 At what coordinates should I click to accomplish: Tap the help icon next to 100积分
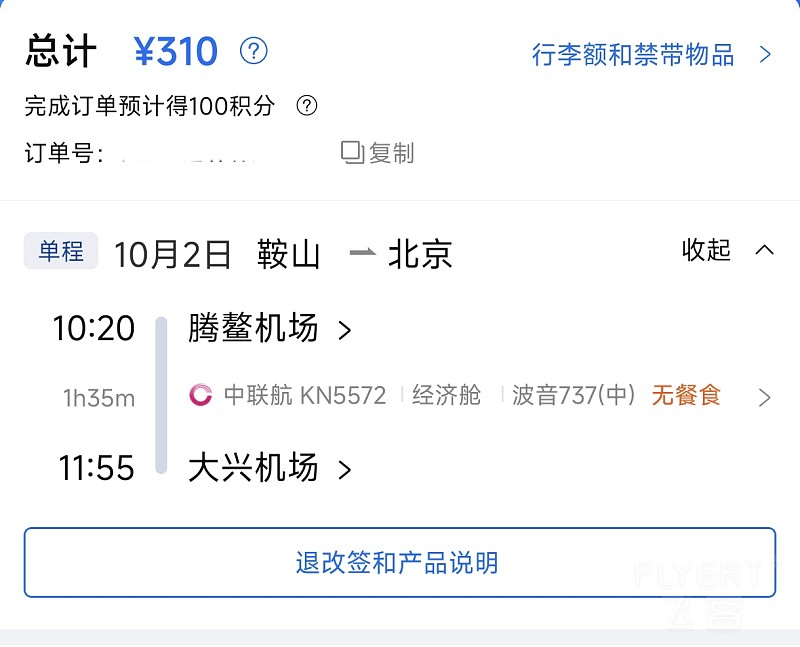(307, 106)
